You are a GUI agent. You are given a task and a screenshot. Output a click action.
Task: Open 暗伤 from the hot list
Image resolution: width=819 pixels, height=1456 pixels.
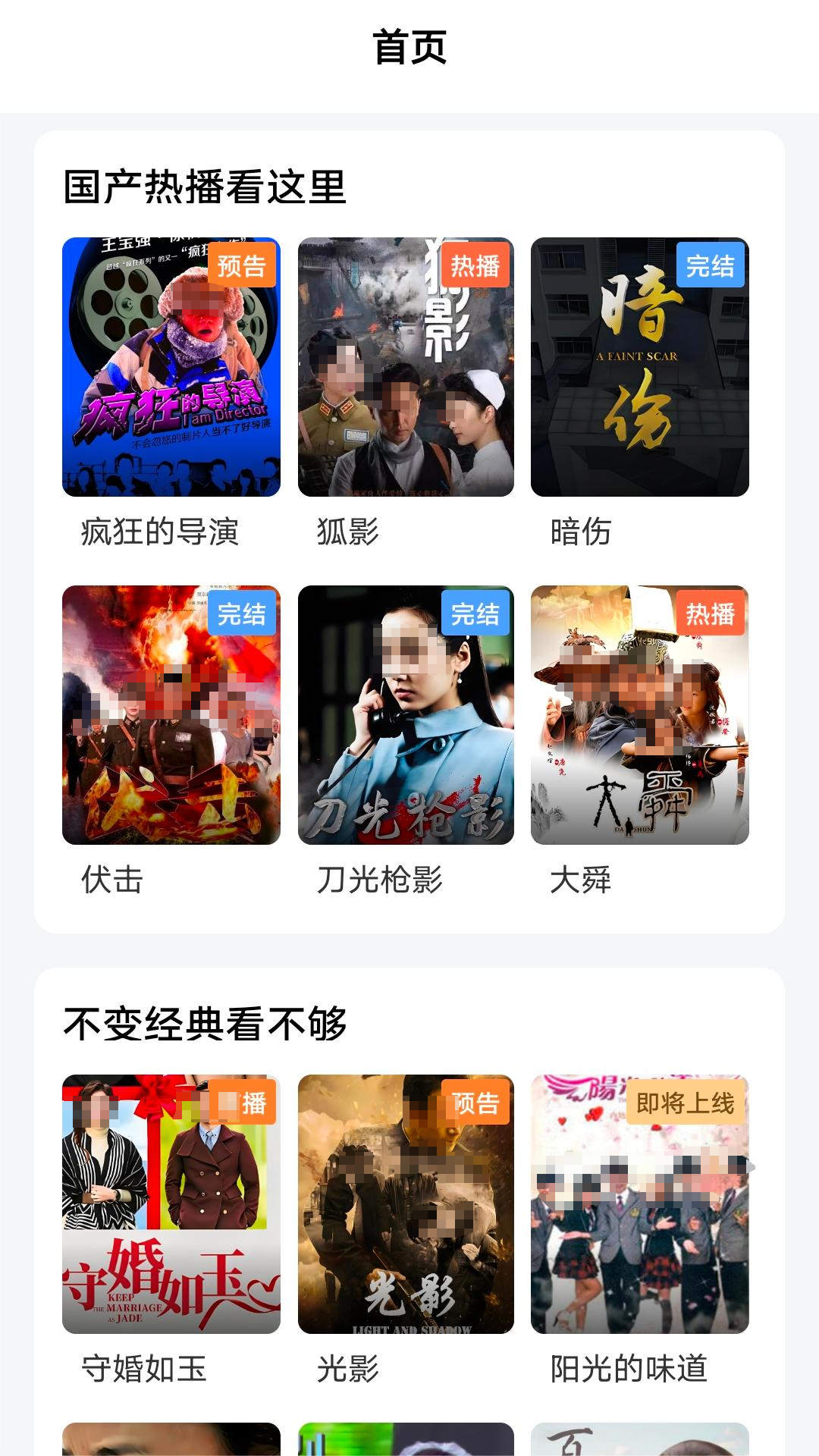(639, 367)
